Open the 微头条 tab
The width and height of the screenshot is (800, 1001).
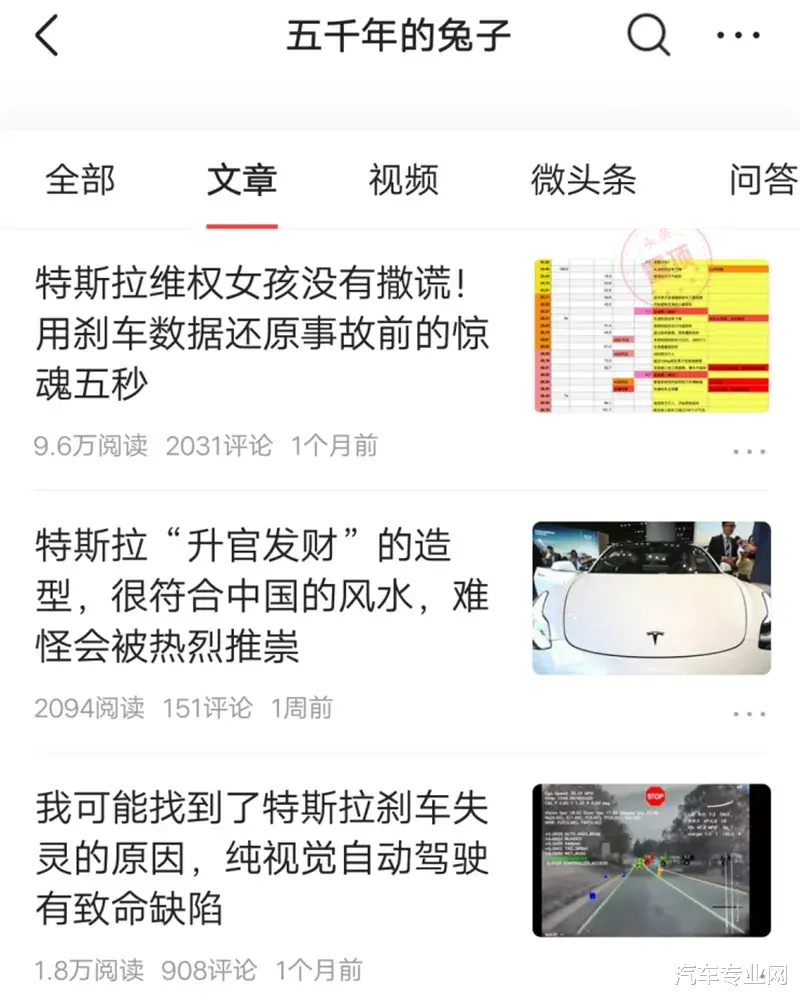click(583, 180)
